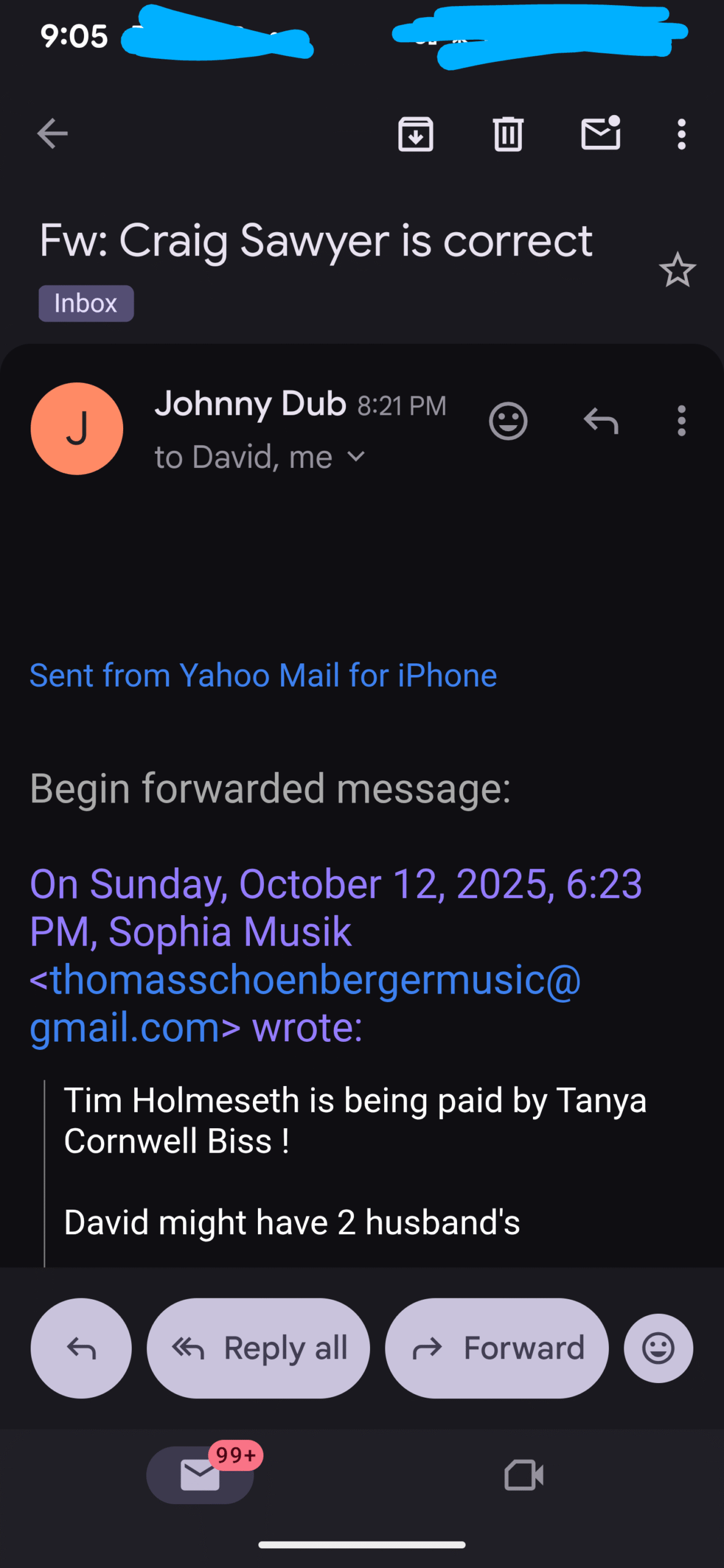
Task: Choose Reply all
Action: pyautogui.click(x=258, y=1347)
